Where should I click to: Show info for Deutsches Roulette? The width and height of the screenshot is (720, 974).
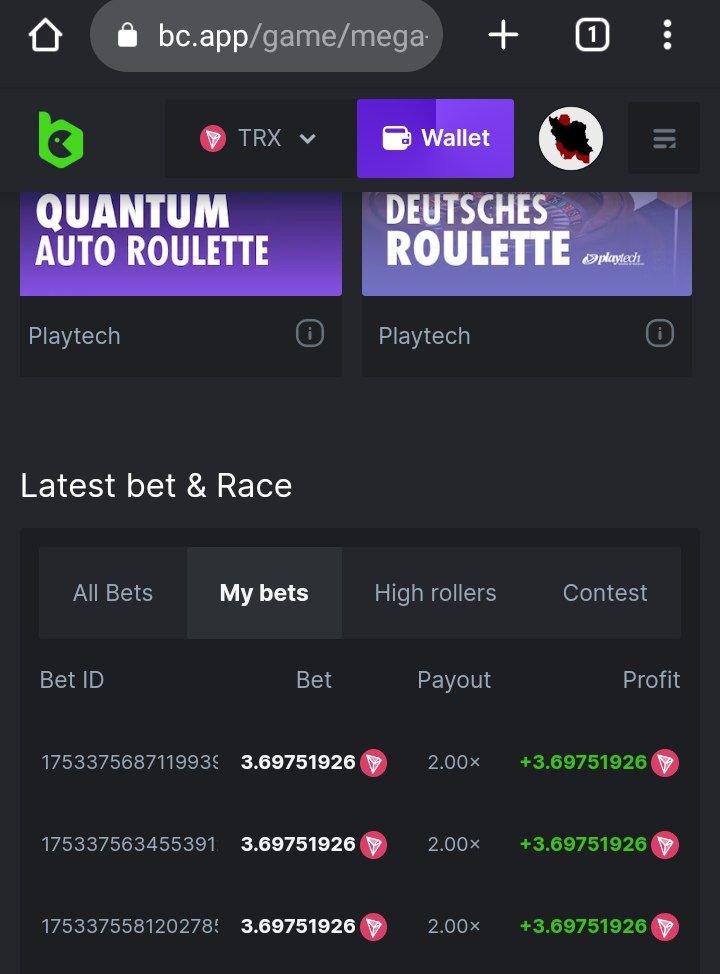(x=660, y=334)
